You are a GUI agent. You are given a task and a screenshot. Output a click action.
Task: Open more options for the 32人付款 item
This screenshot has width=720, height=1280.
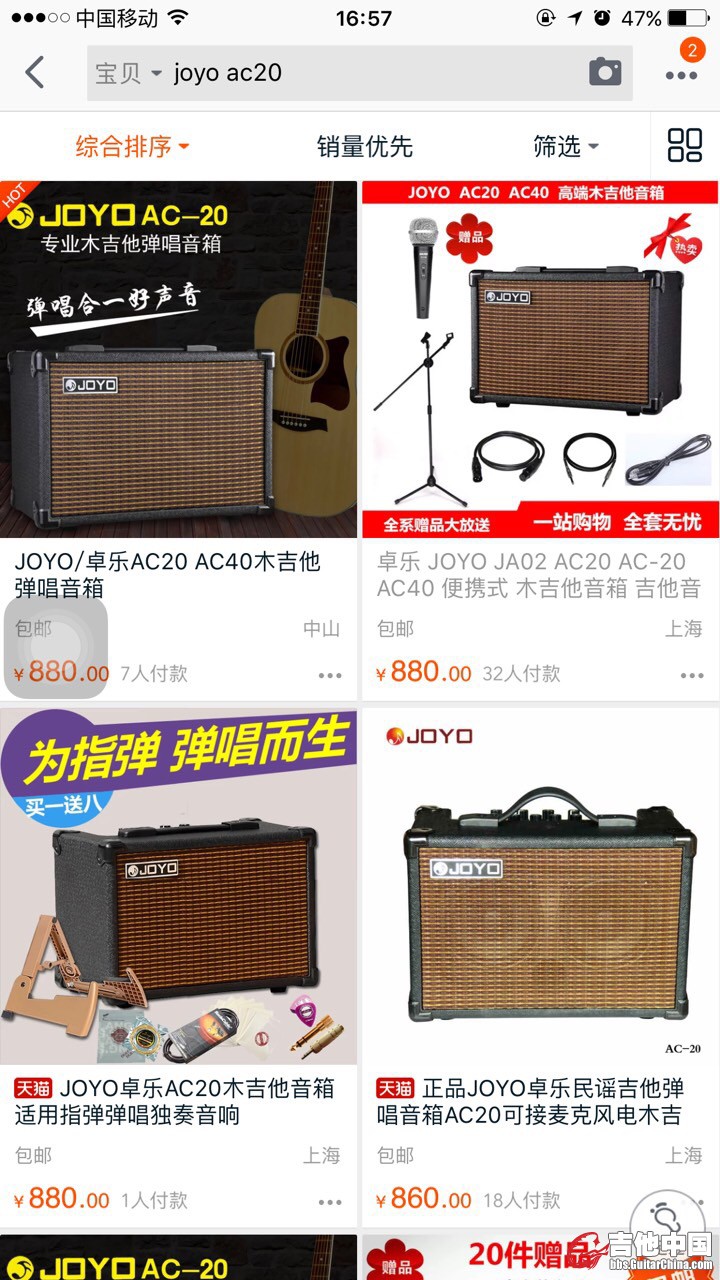692,676
